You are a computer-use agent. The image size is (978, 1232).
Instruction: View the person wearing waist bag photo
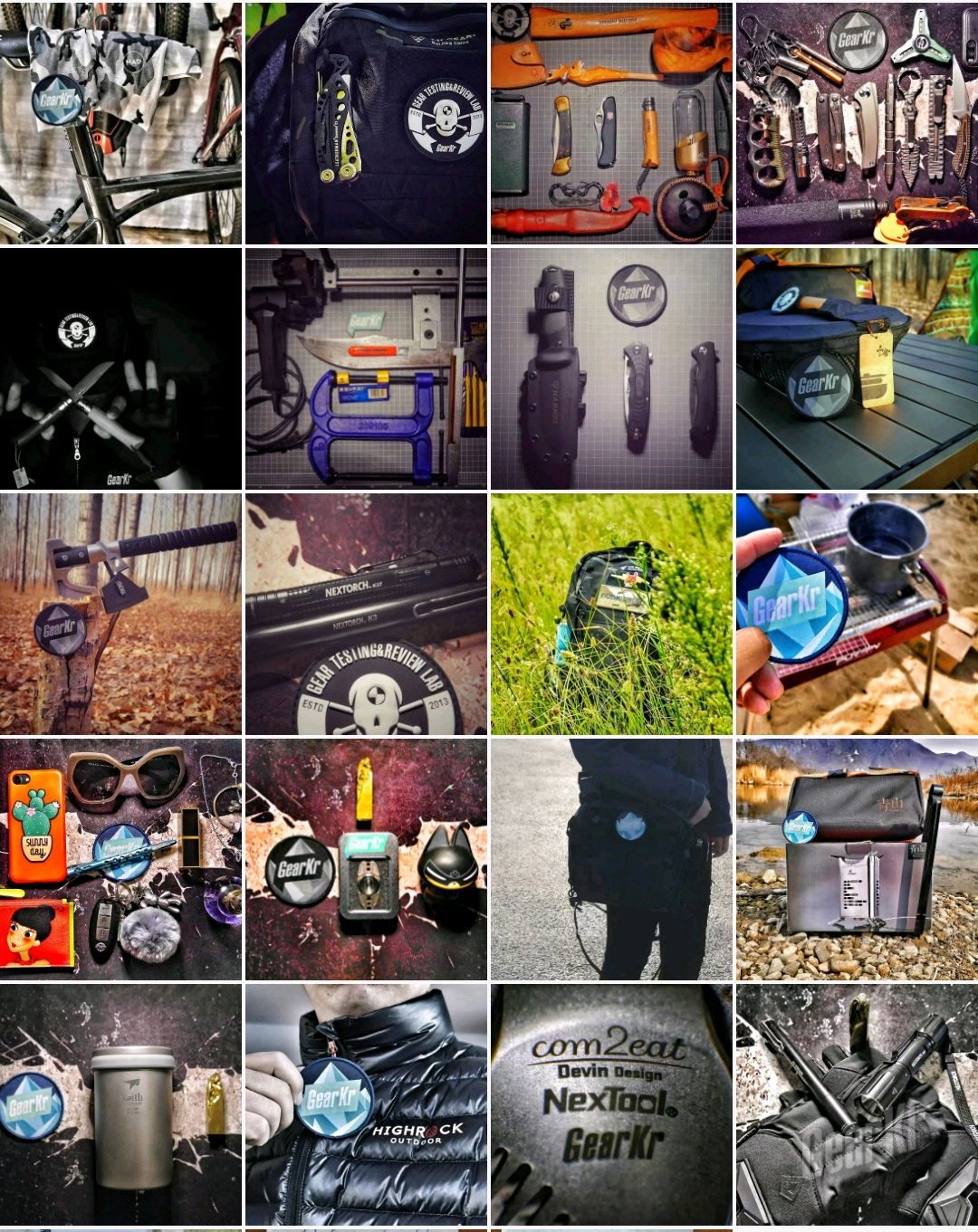point(611,860)
